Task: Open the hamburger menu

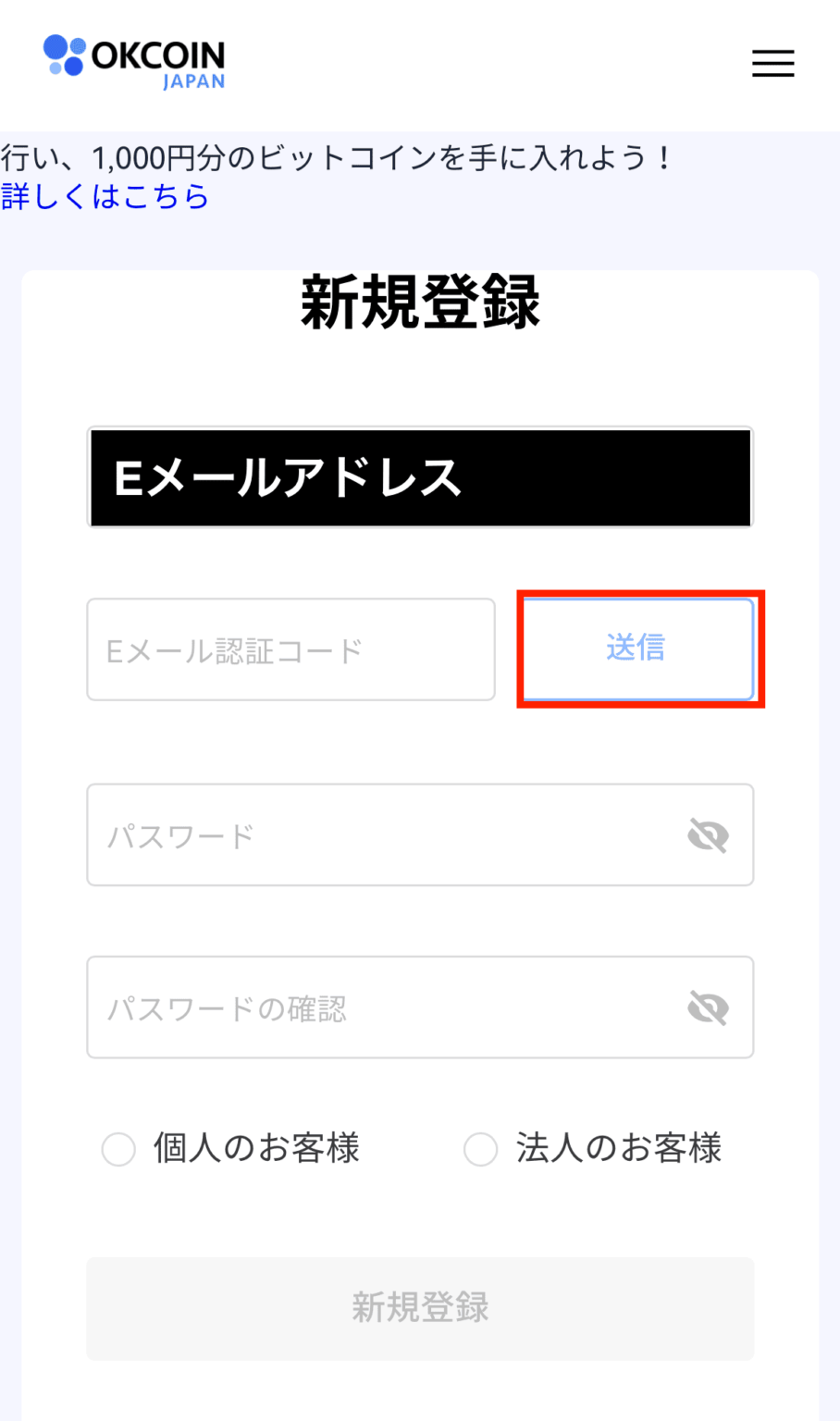Action: pyautogui.click(x=772, y=63)
